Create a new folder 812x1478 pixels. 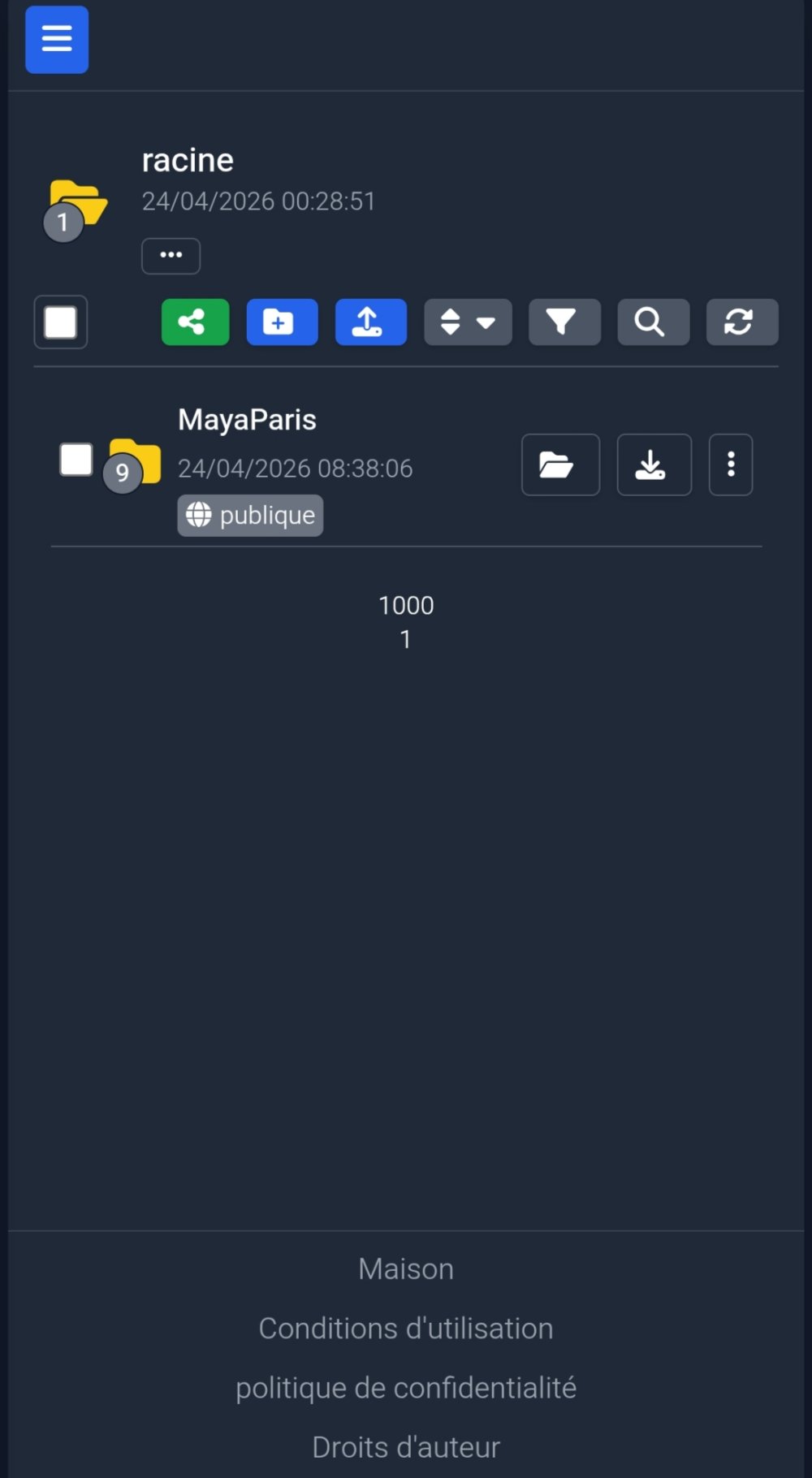(x=282, y=322)
